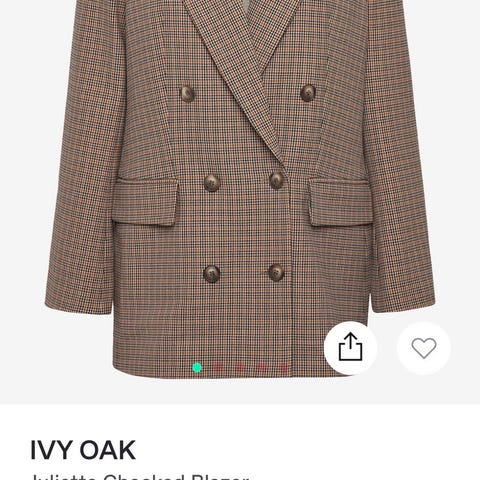Screen dimensions: 480x480
Task: Open the blazer product photo
Action: 240,187
